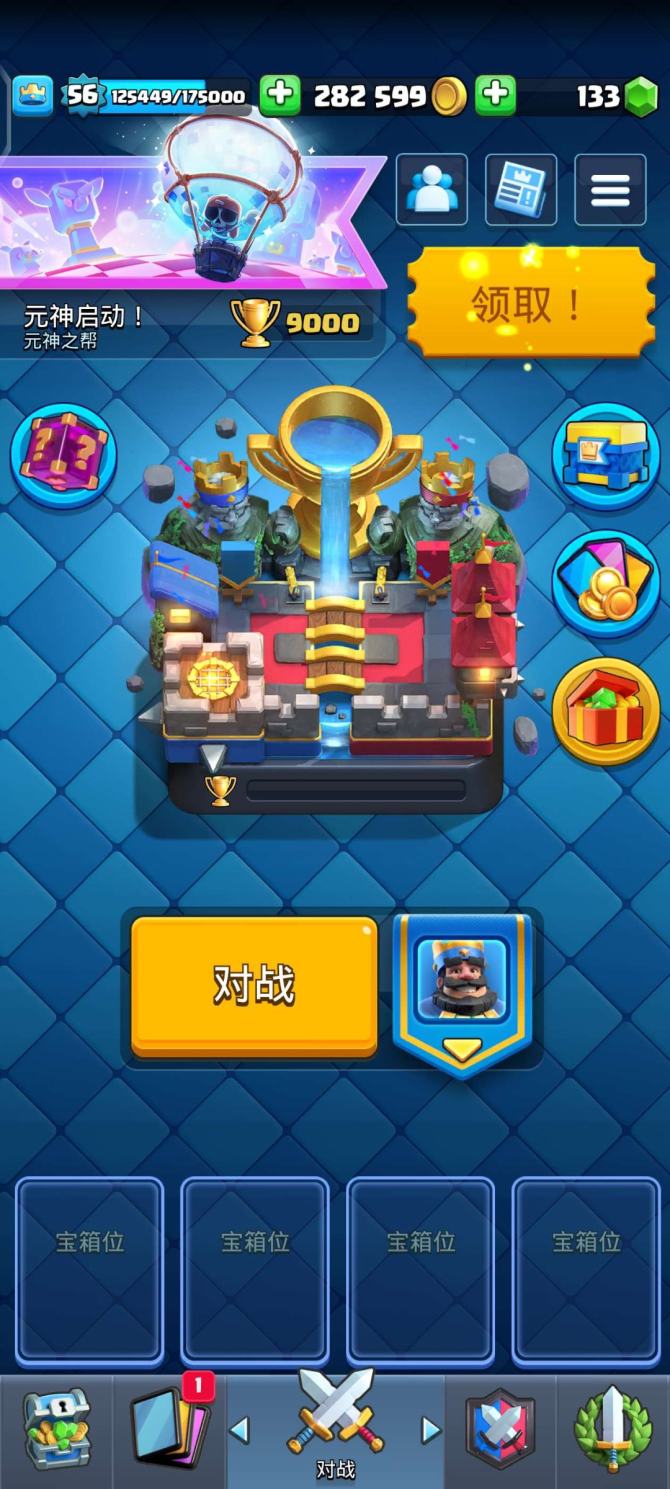670x1489 pixels.
Task: Switch to the clan shield tab
Action: 502,1430
